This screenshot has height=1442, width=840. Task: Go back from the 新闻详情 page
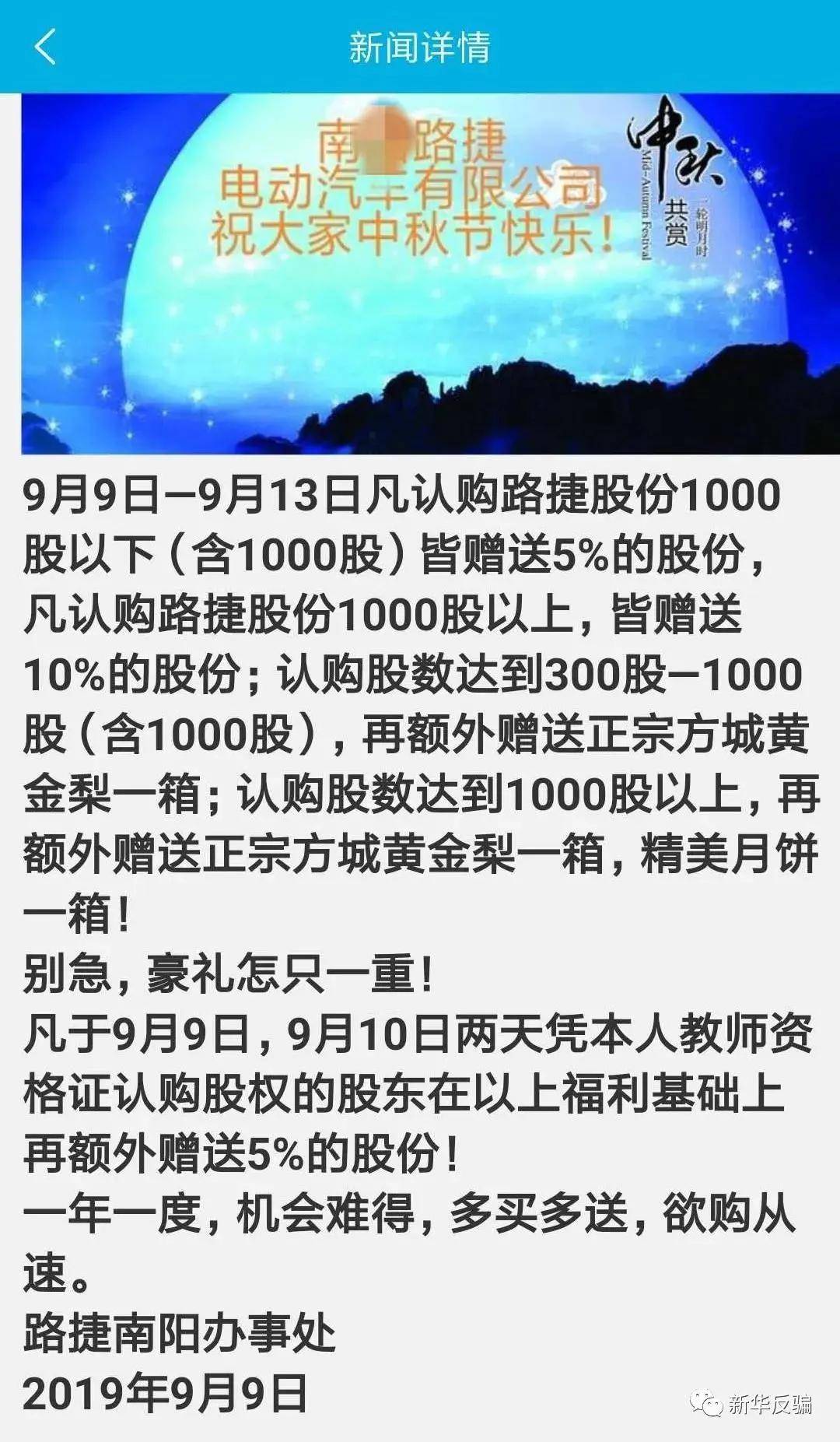(45, 47)
